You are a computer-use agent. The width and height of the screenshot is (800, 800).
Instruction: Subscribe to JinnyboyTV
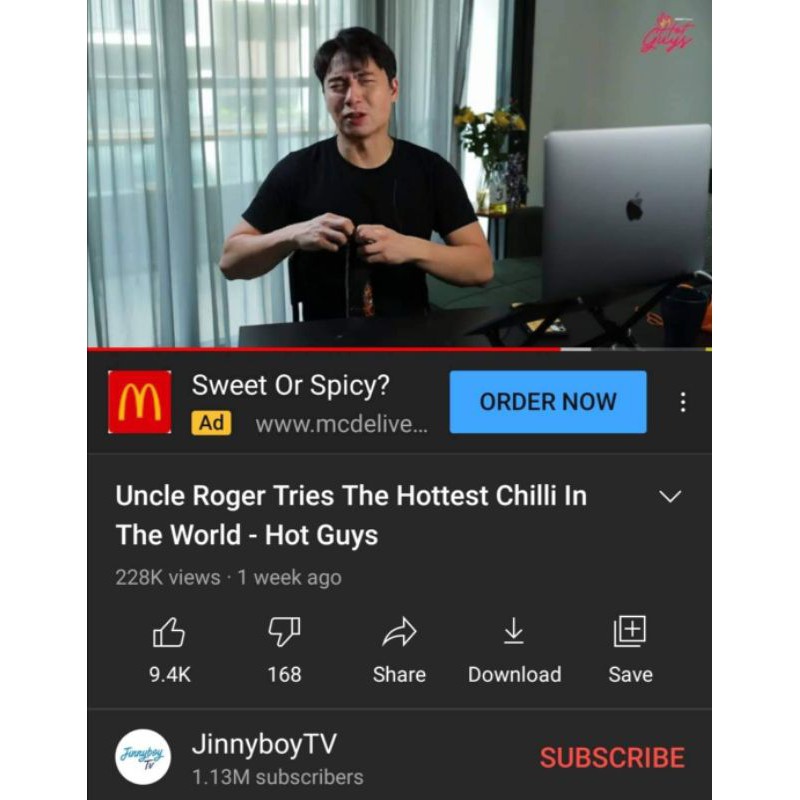(612, 758)
